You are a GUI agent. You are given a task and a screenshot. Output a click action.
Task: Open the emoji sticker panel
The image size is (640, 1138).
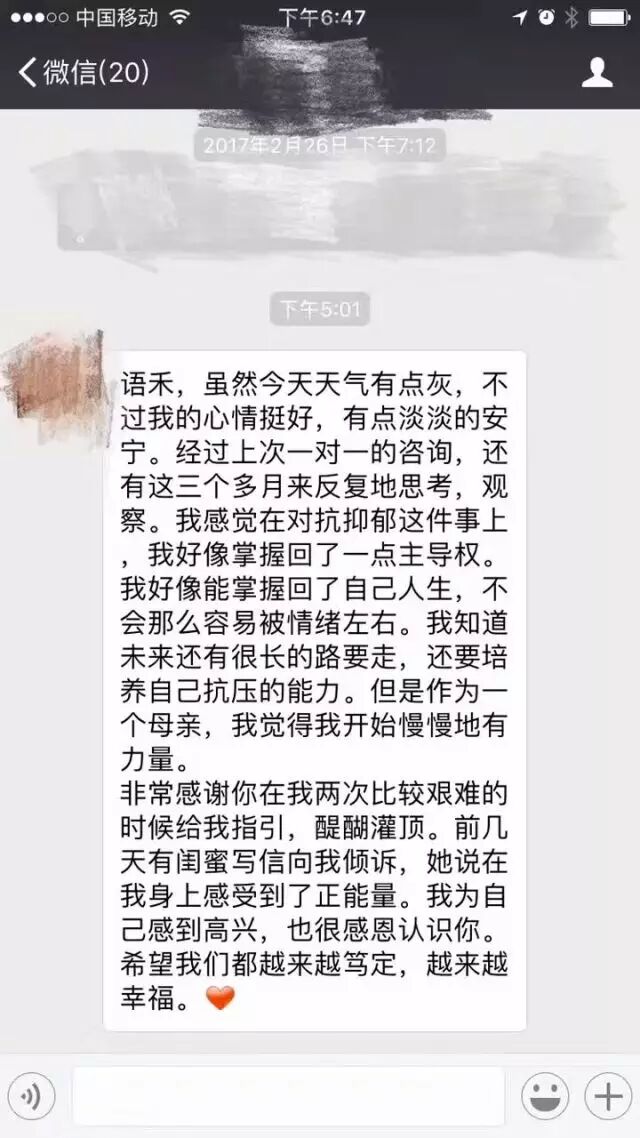tap(544, 1097)
